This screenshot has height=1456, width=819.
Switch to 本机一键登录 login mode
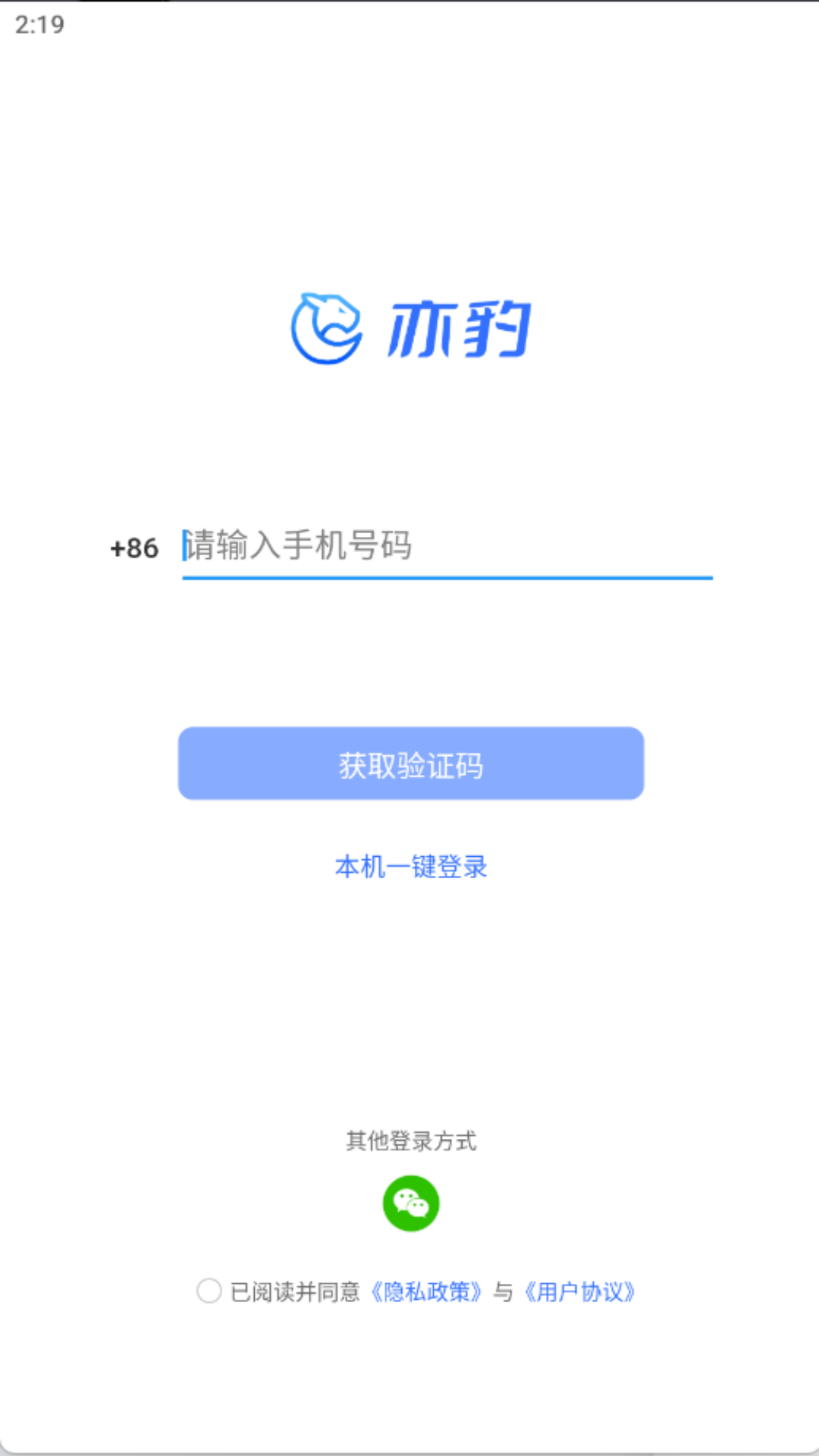tap(410, 867)
